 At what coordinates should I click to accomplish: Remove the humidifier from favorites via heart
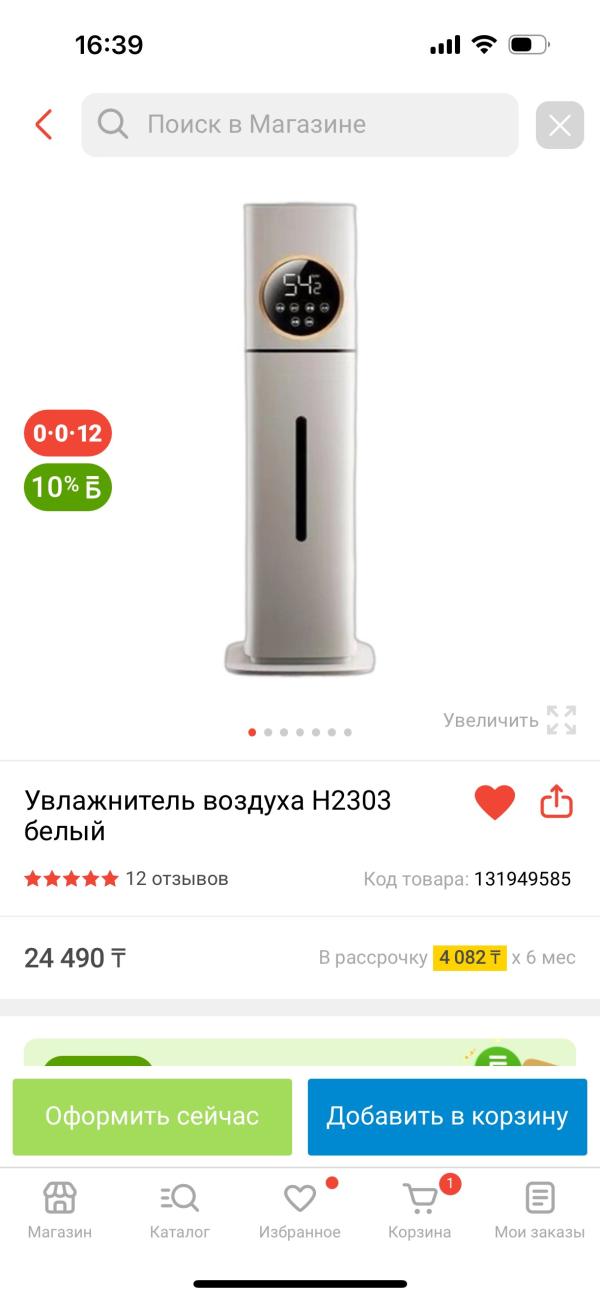point(494,802)
